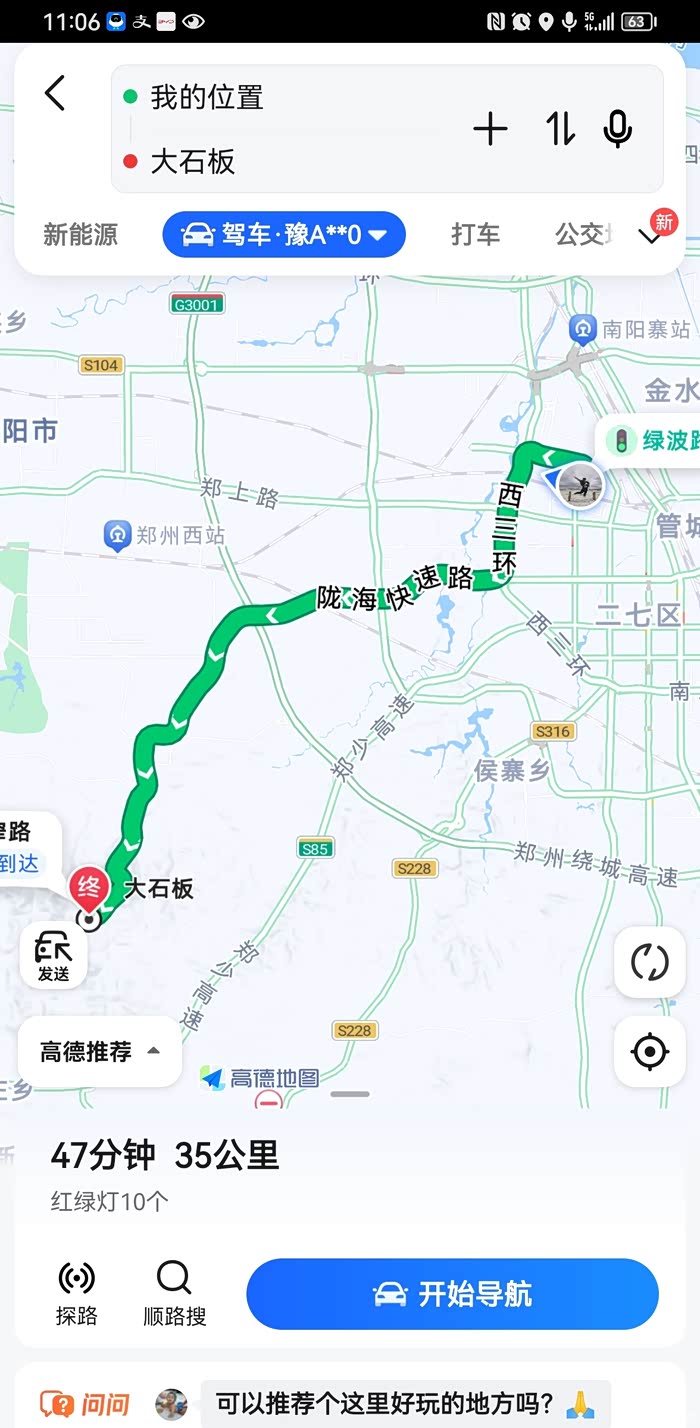The width and height of the screenshot is (700, 1428).
Task: Switch to the 新能源 tab
Action: tap(81, 235)
